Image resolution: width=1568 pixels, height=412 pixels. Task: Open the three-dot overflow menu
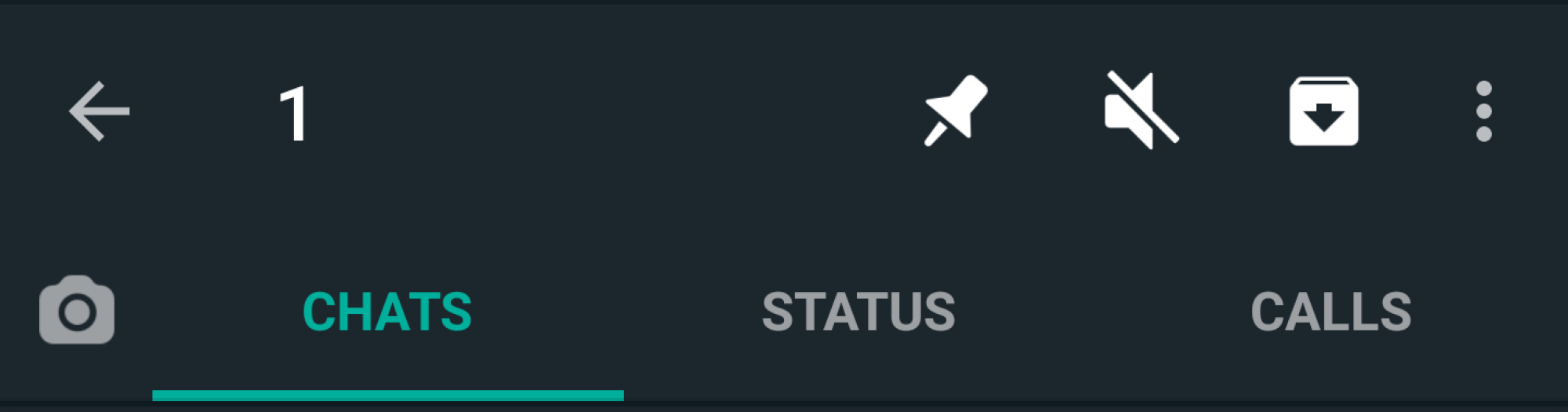[1483, 111]
